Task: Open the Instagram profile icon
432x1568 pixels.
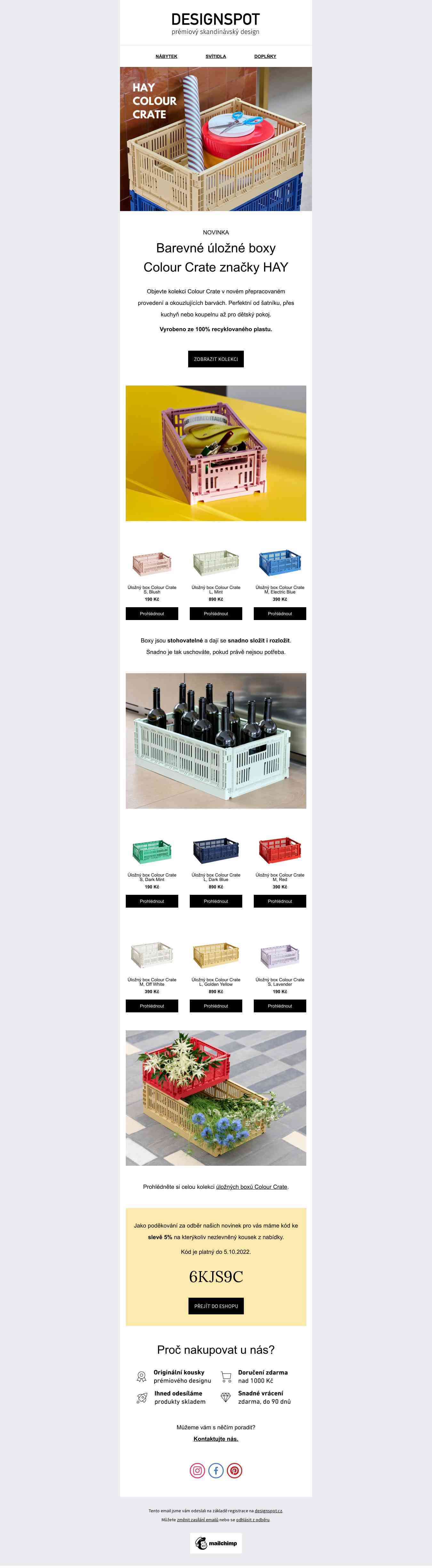Action: pos(198,1470)
